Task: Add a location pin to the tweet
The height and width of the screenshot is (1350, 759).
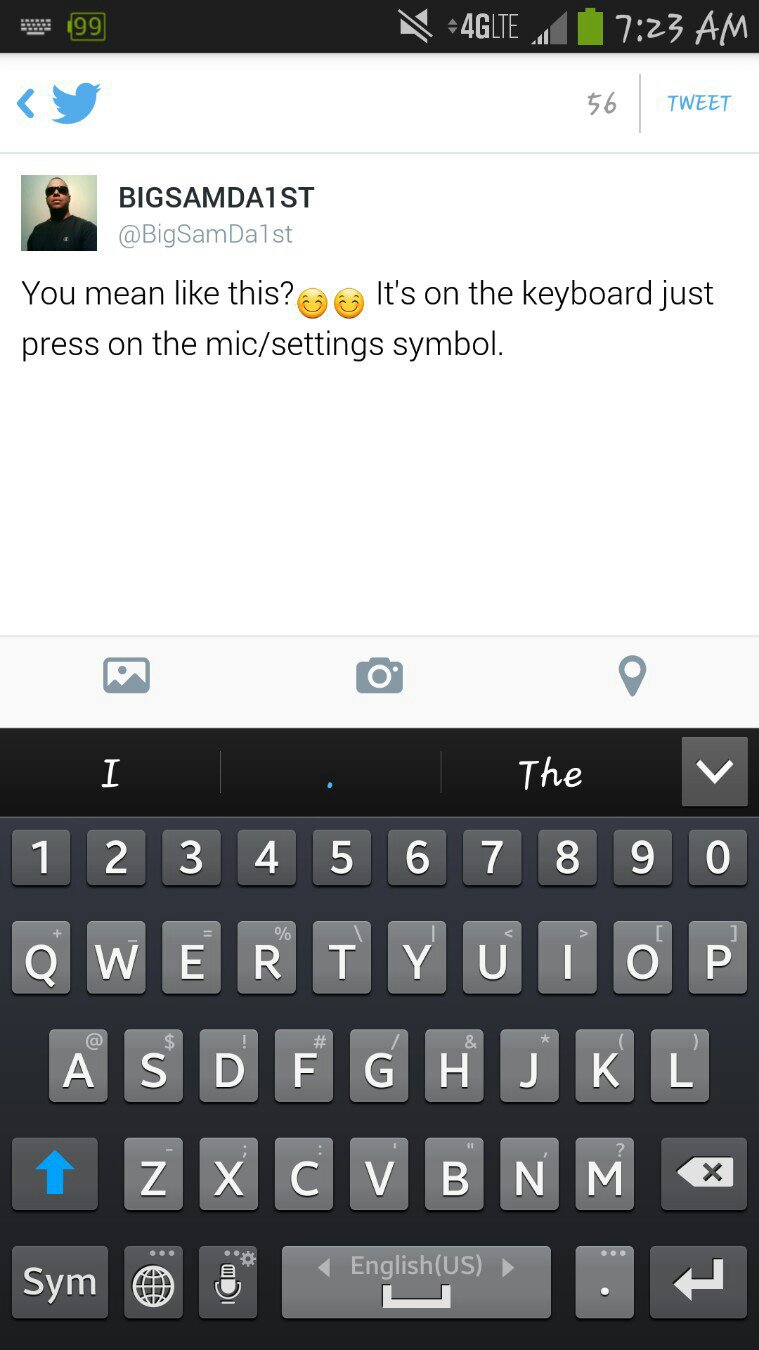Action: pyautogui.click(x=632, y=676)
